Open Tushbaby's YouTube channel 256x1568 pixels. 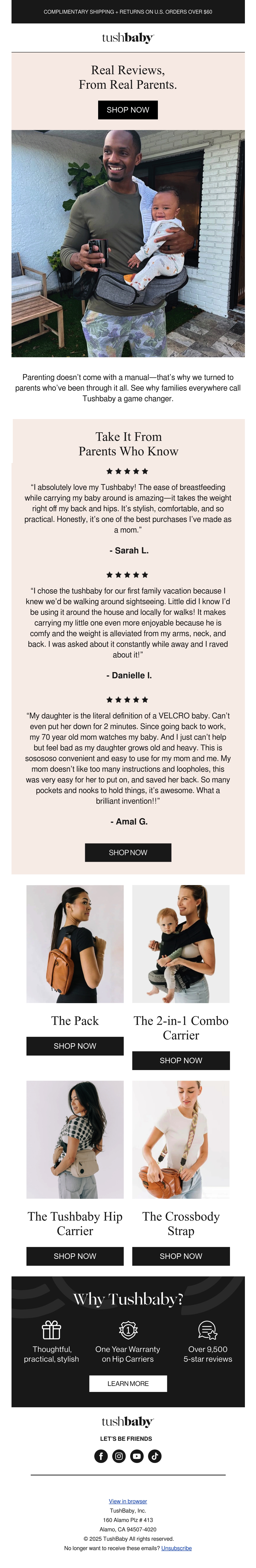(137, 1456)
